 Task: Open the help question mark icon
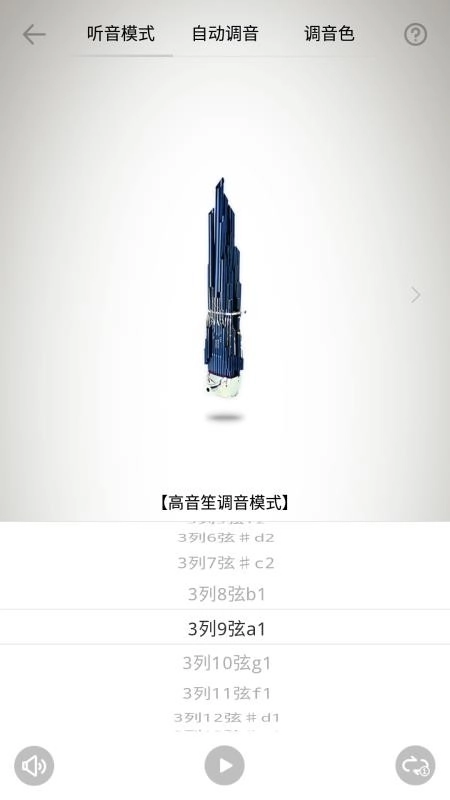click(415, 35)
